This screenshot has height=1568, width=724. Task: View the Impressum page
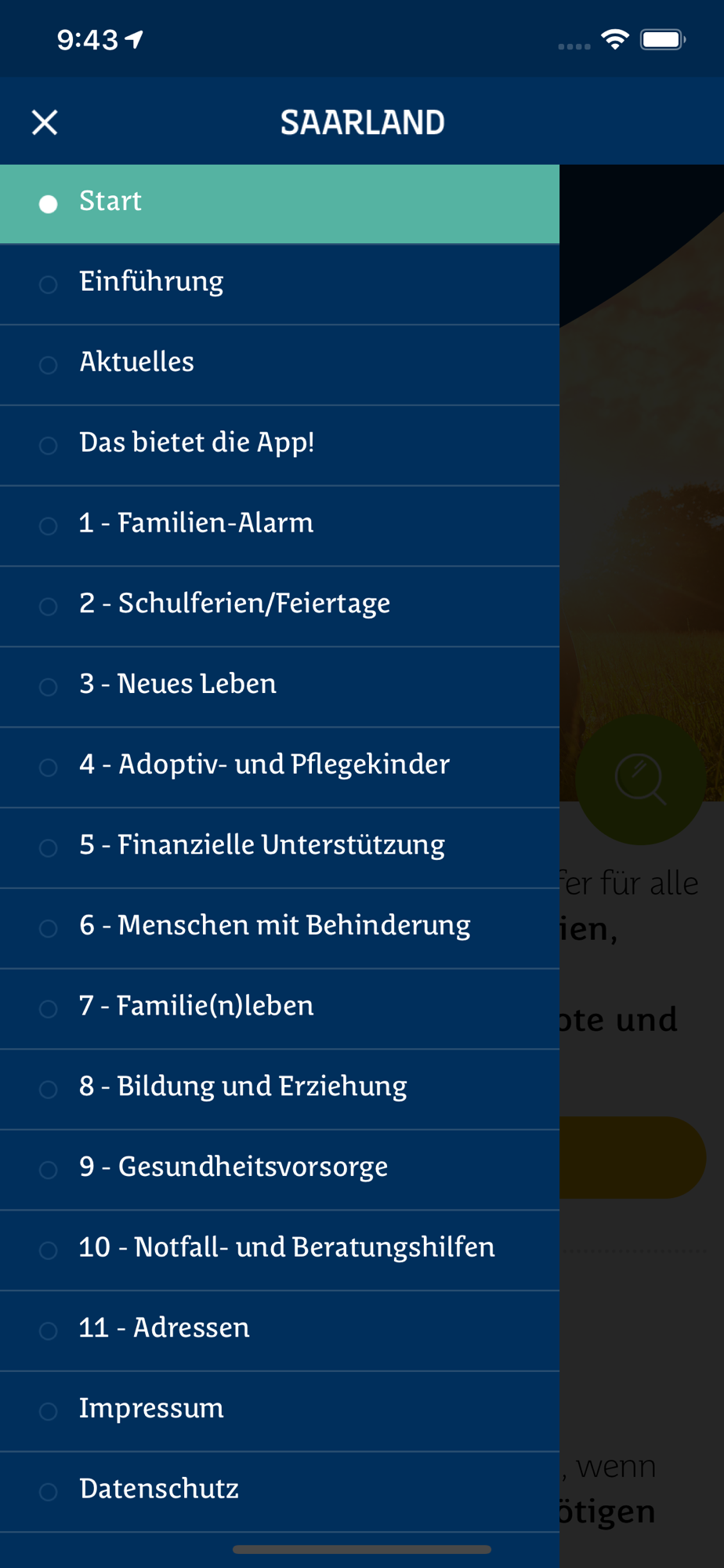(280, 1411)
